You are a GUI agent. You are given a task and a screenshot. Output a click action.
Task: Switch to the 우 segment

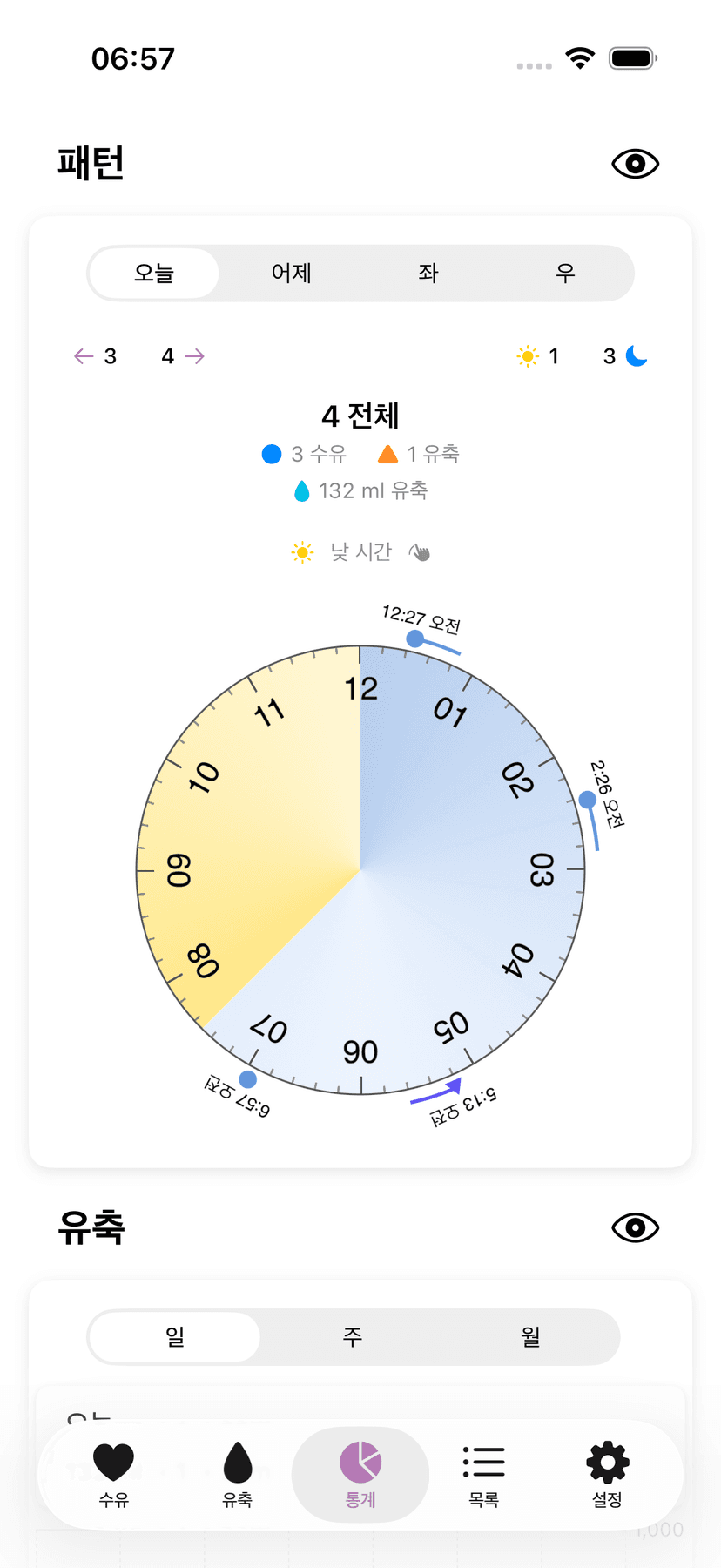click(x=565, y=274)
